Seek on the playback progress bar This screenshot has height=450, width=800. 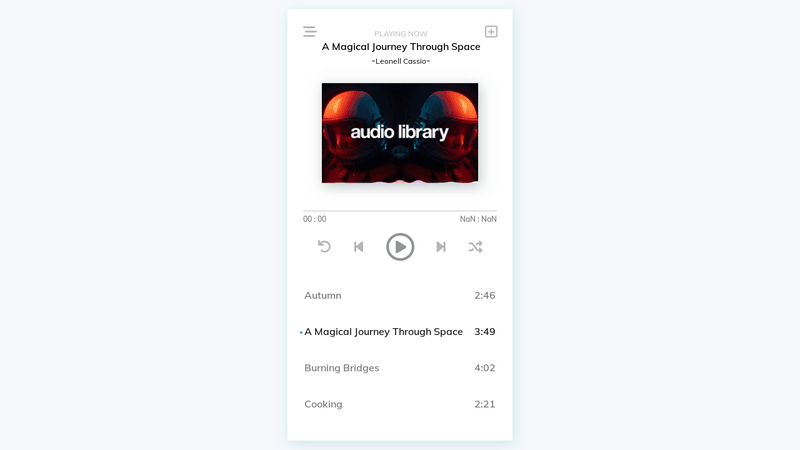(x=400, y=211)
